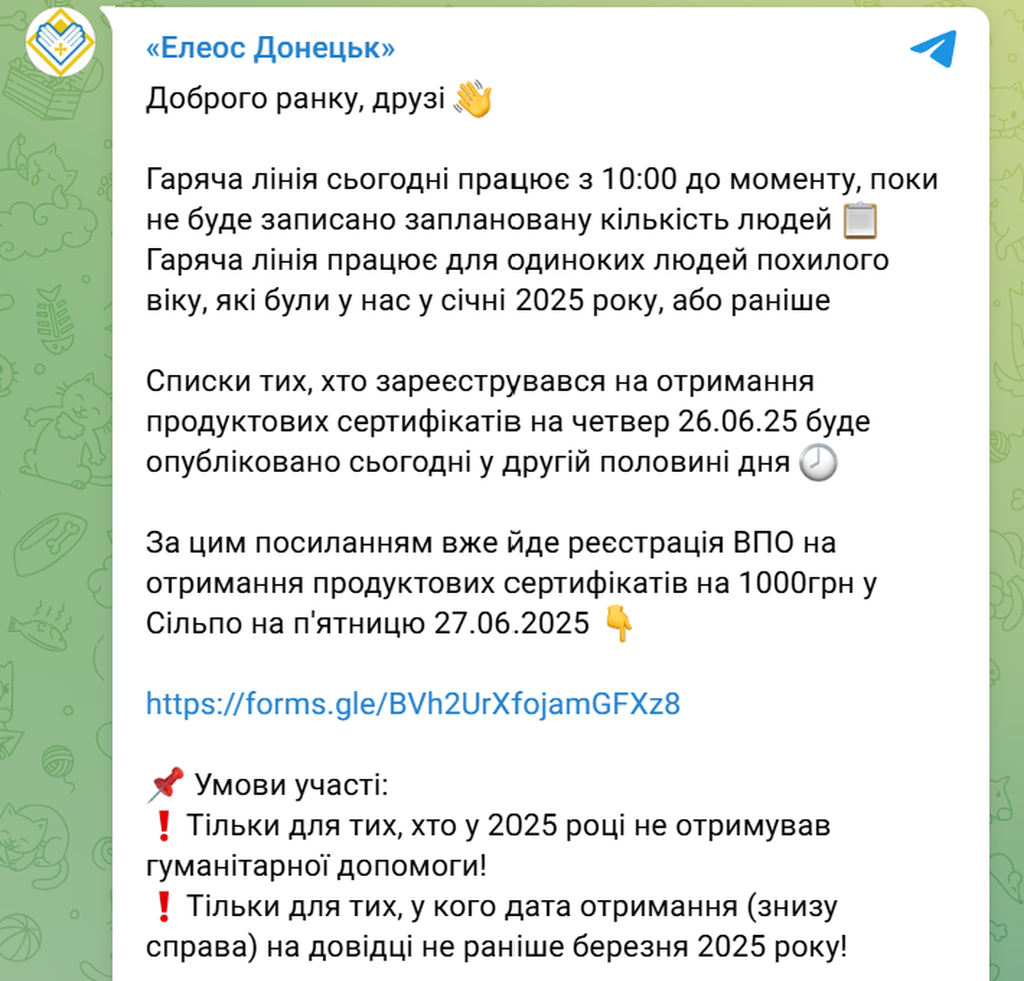Open the forms.gle registration link
This screenshot has height=981, width=1024.
pos(413,703)
